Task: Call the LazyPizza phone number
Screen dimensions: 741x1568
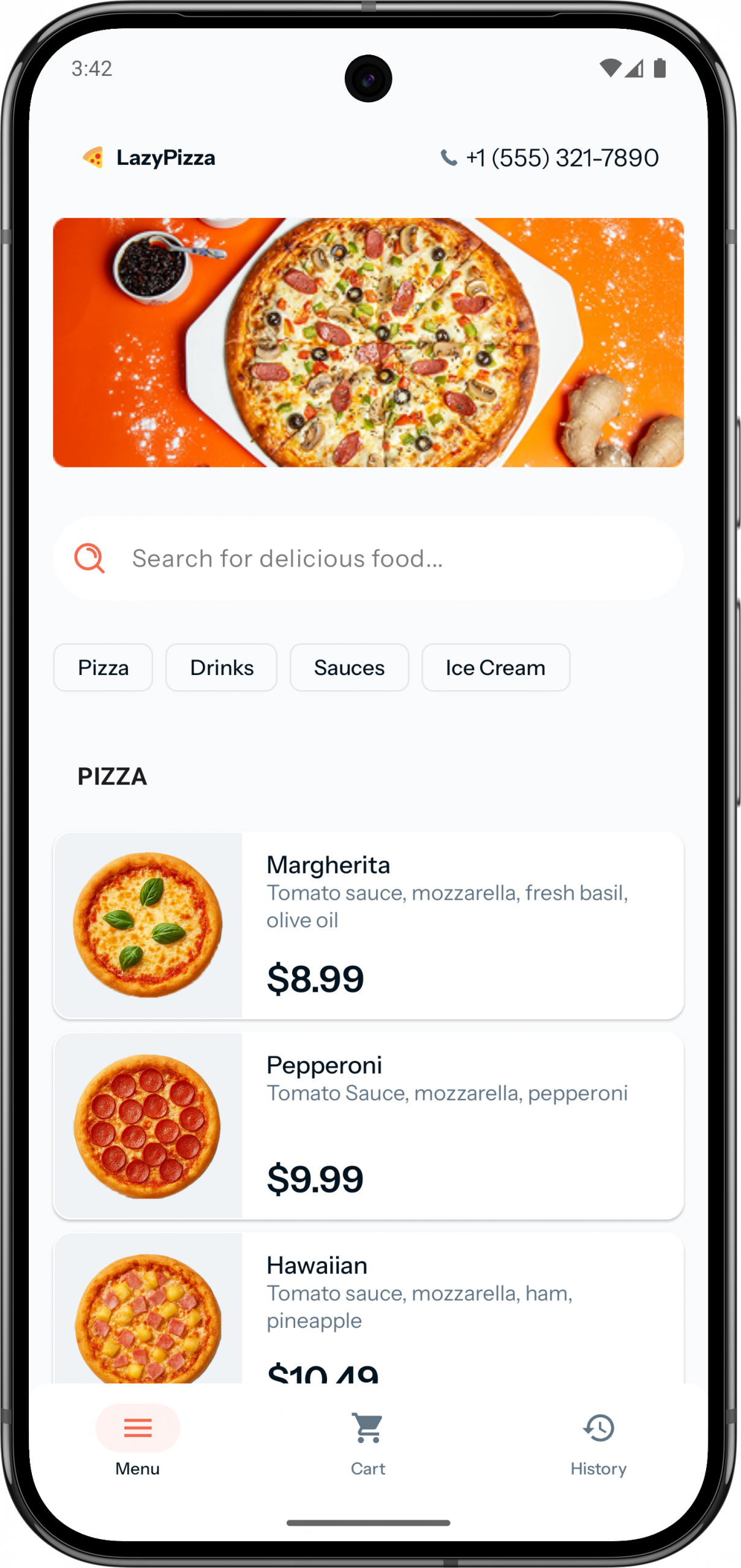Action: click(x=550, y=158)
